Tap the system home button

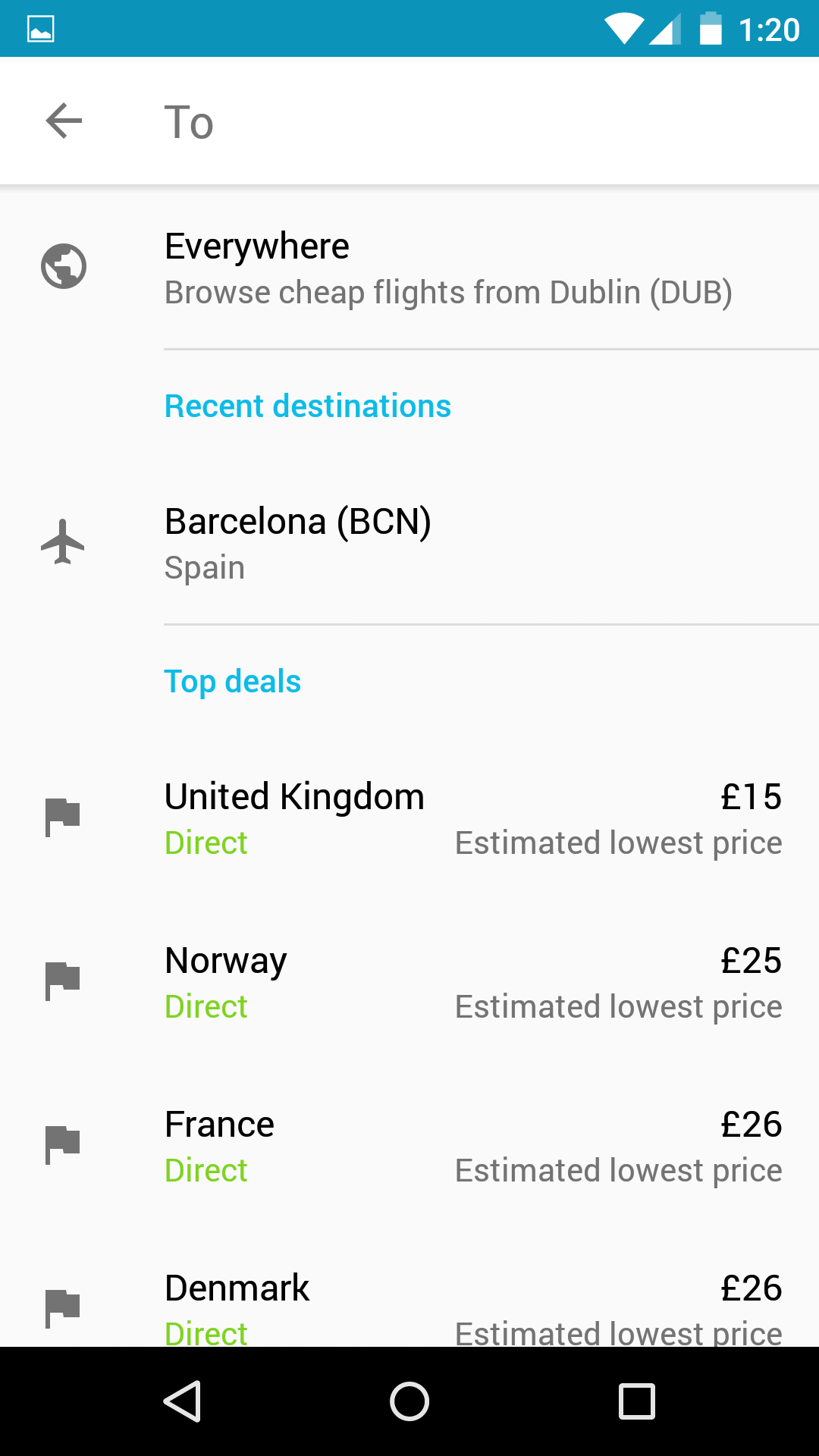click(409, 1401)
